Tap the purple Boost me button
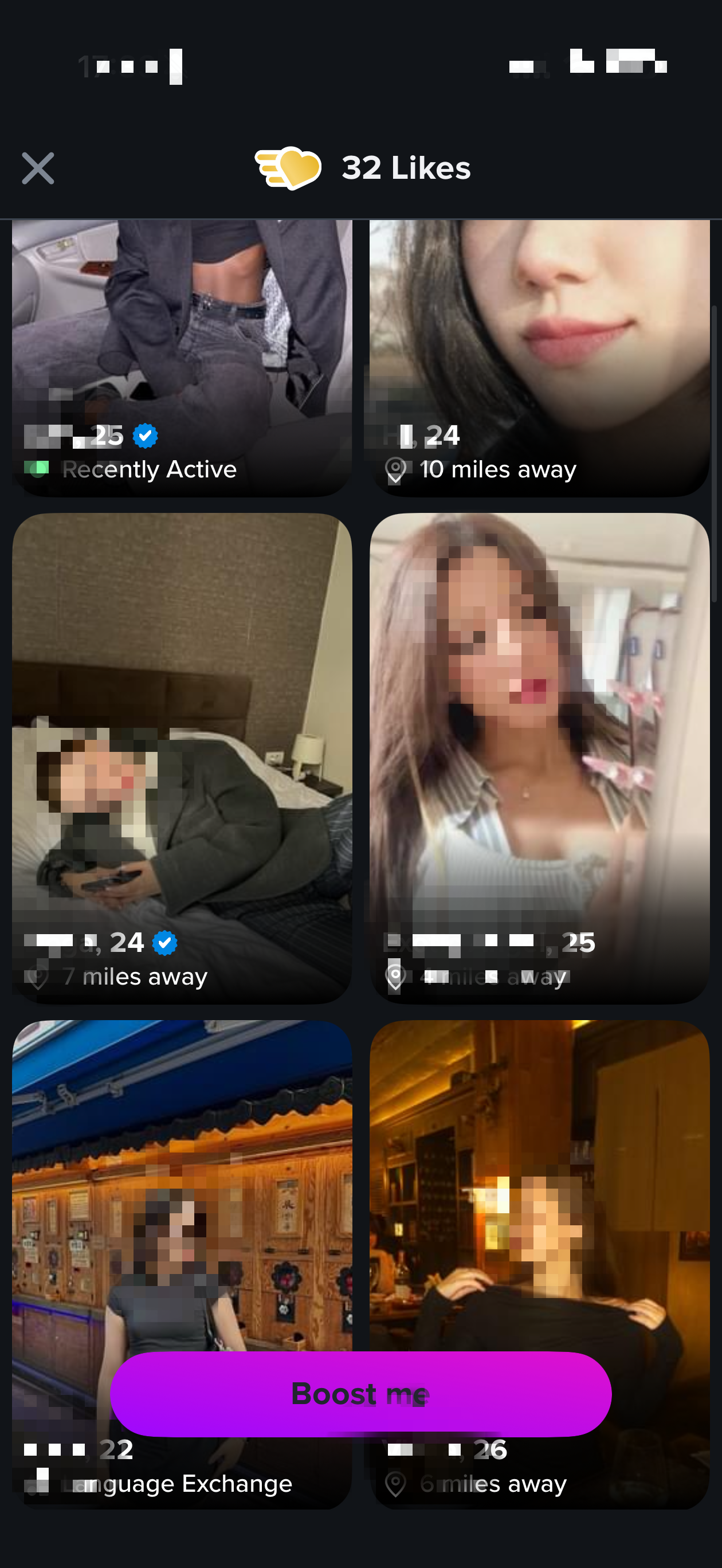Viewport: 722px width, 1568px height. 360,1393
